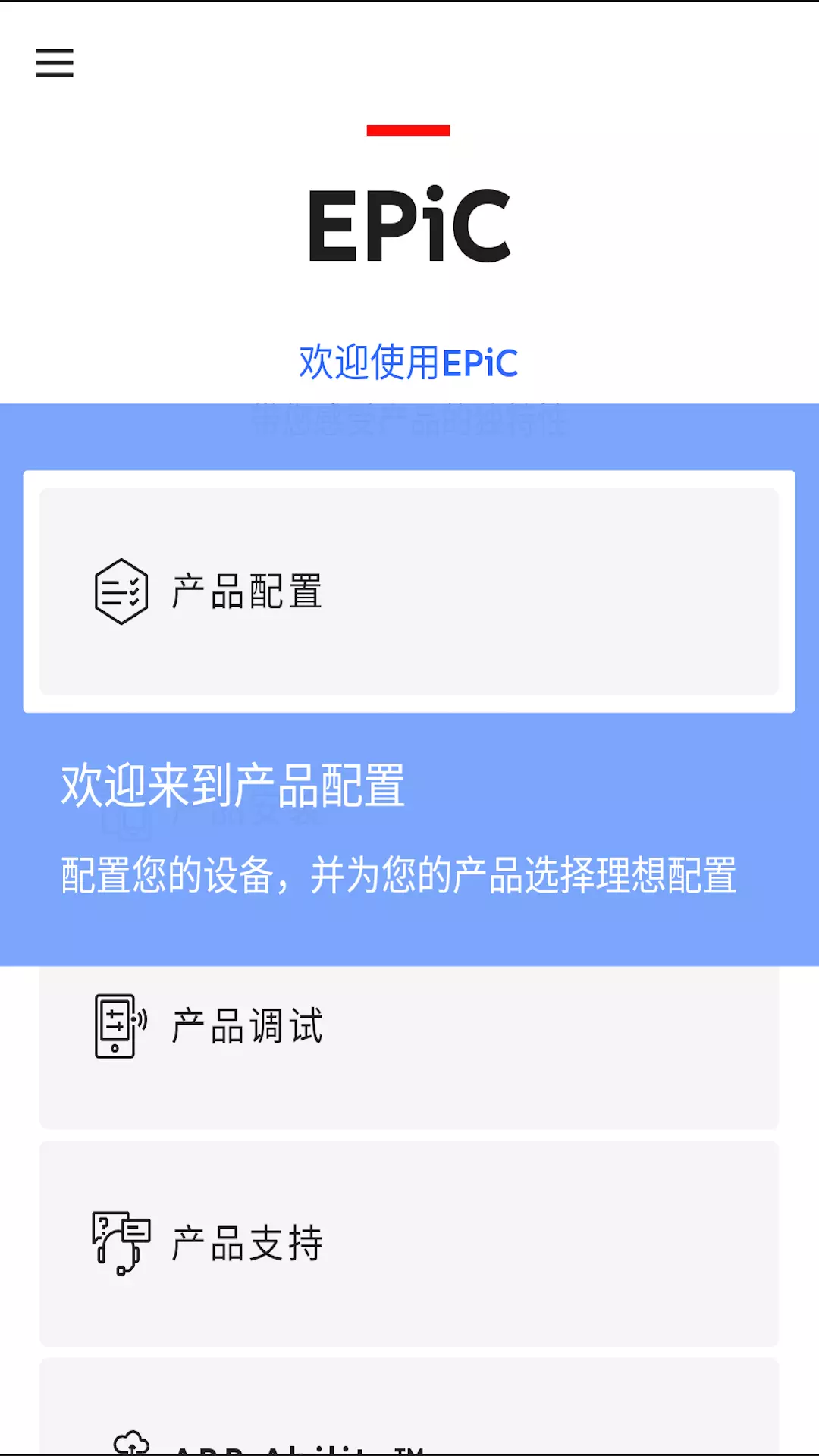
Task: Open the hamburger drawer menu
Action: [55, 63]
